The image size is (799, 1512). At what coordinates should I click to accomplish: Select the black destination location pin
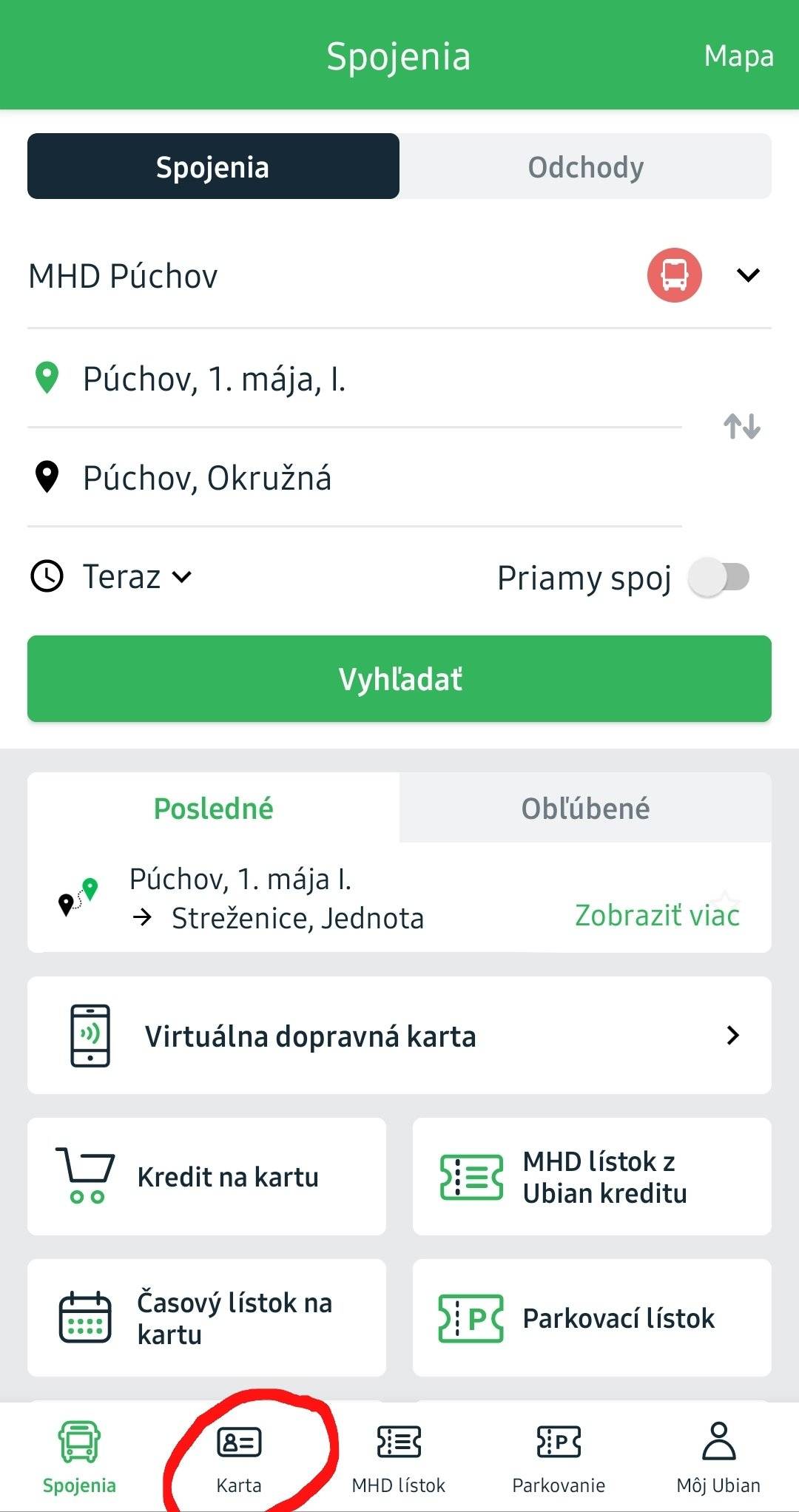pos(47,477)
